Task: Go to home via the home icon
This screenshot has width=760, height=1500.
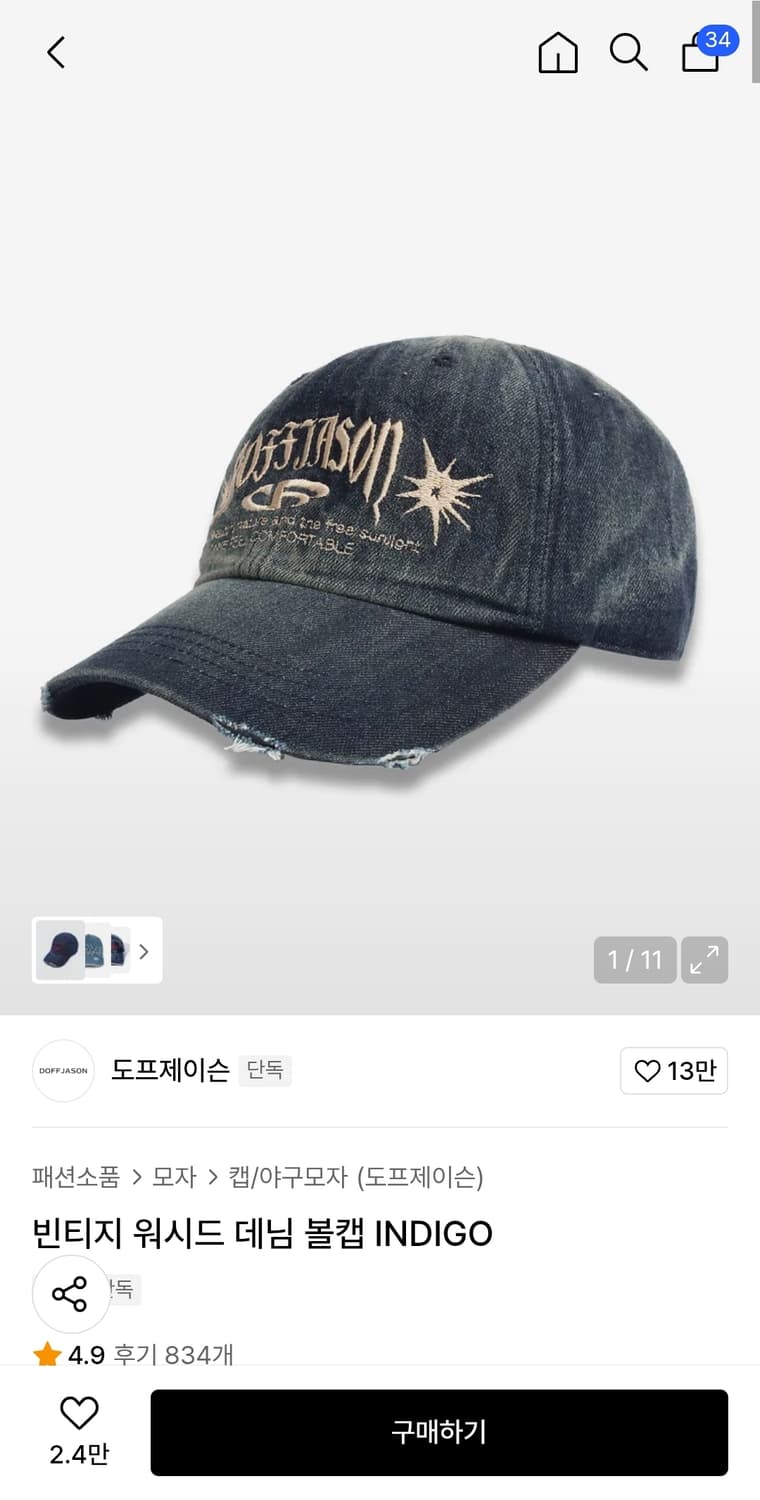Action: [x=557, y=53]
